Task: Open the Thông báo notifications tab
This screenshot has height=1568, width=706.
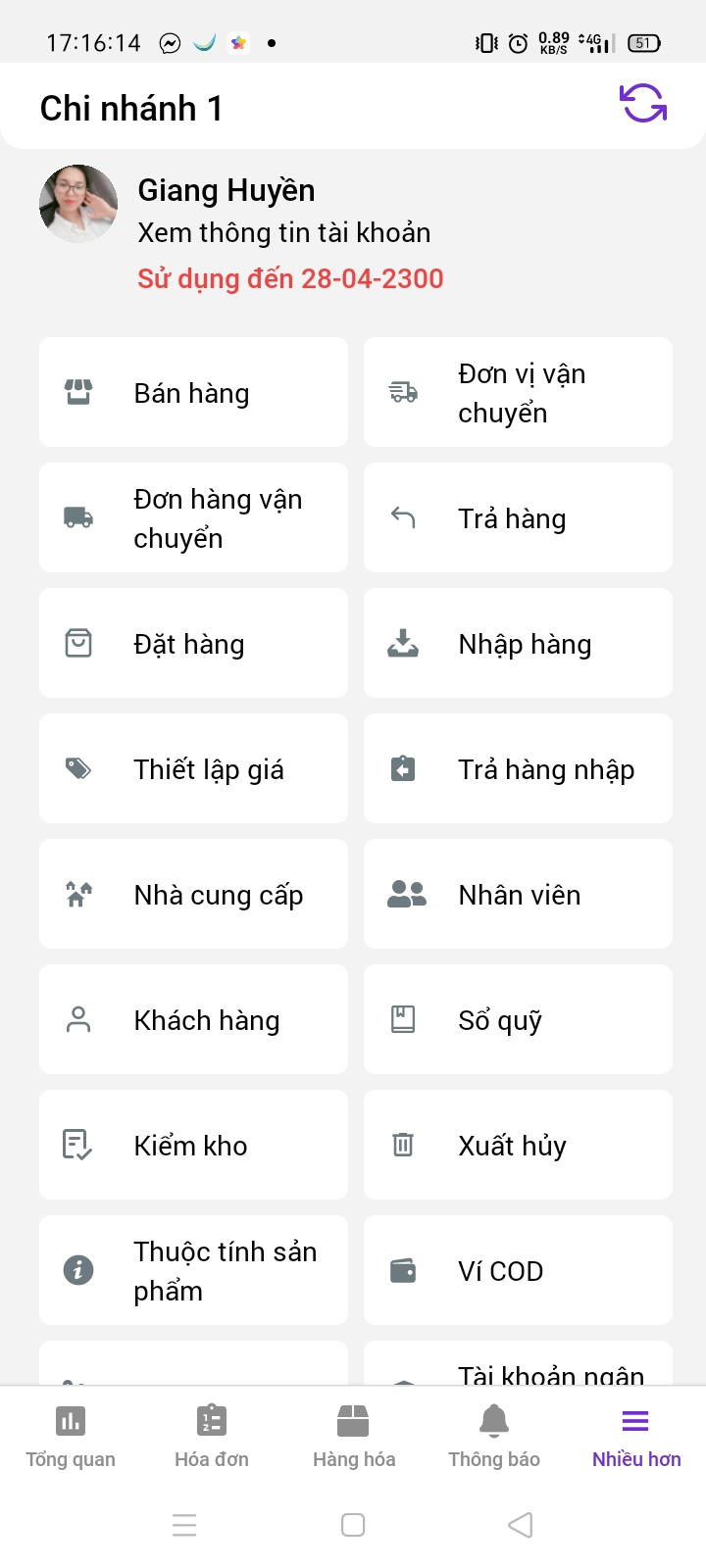Action: click(494, 1437)
